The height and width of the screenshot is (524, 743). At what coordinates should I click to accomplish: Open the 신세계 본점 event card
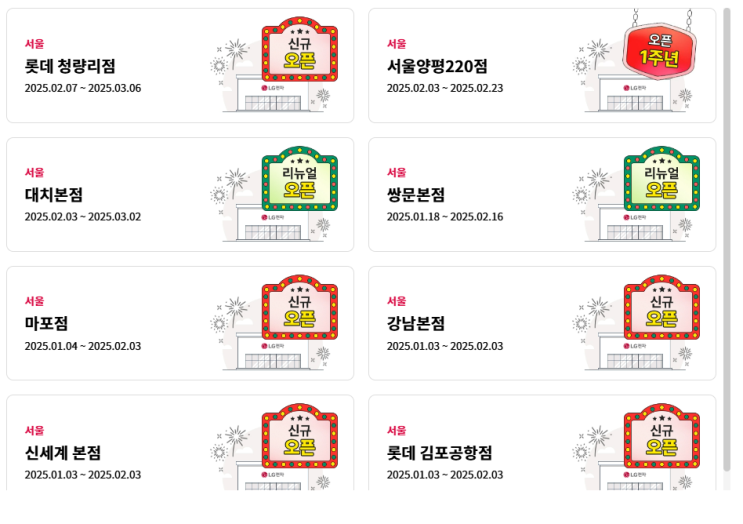coord(180,450)
